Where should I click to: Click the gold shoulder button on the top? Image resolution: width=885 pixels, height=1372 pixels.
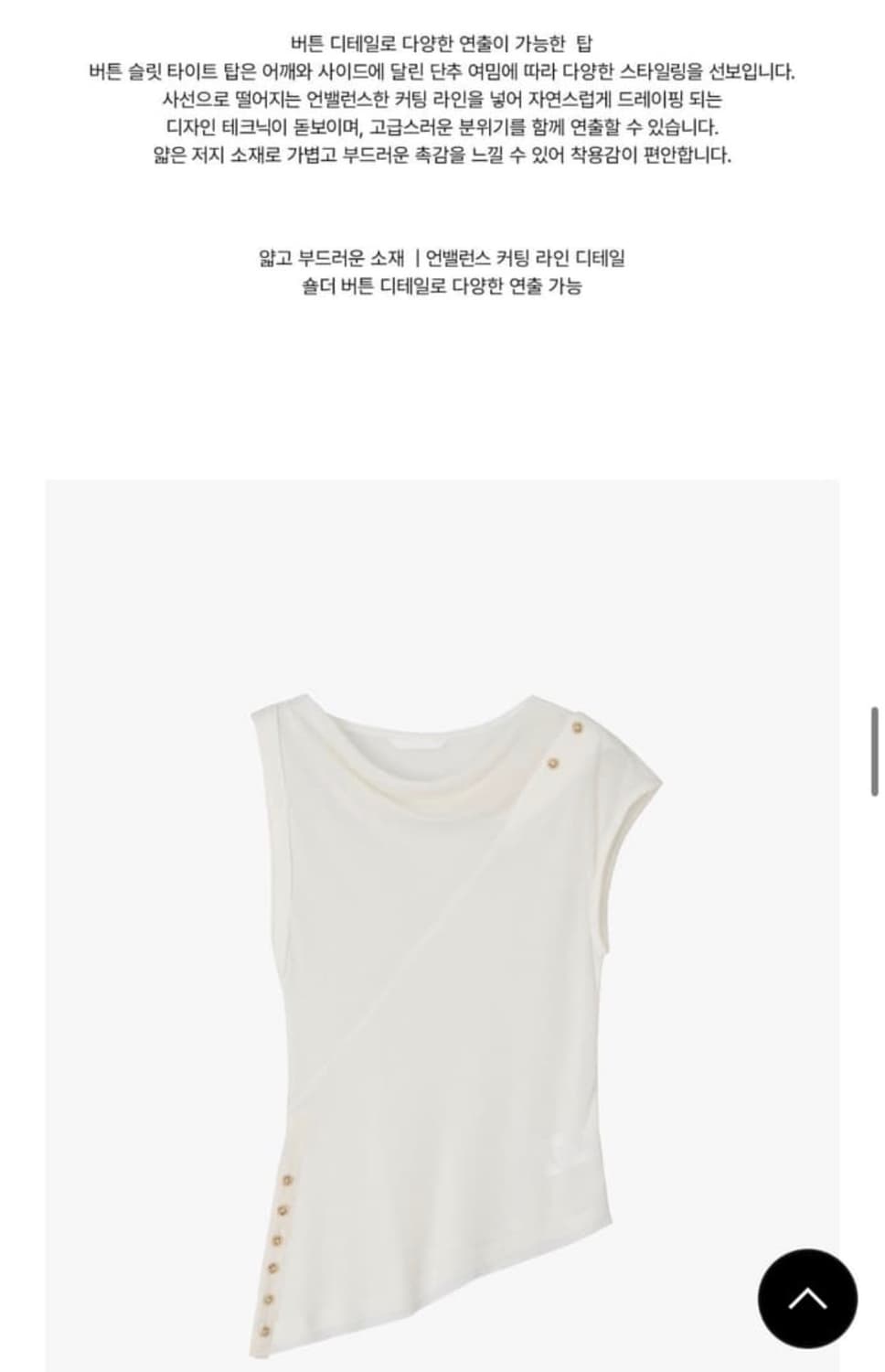click(x=578, y=728)
